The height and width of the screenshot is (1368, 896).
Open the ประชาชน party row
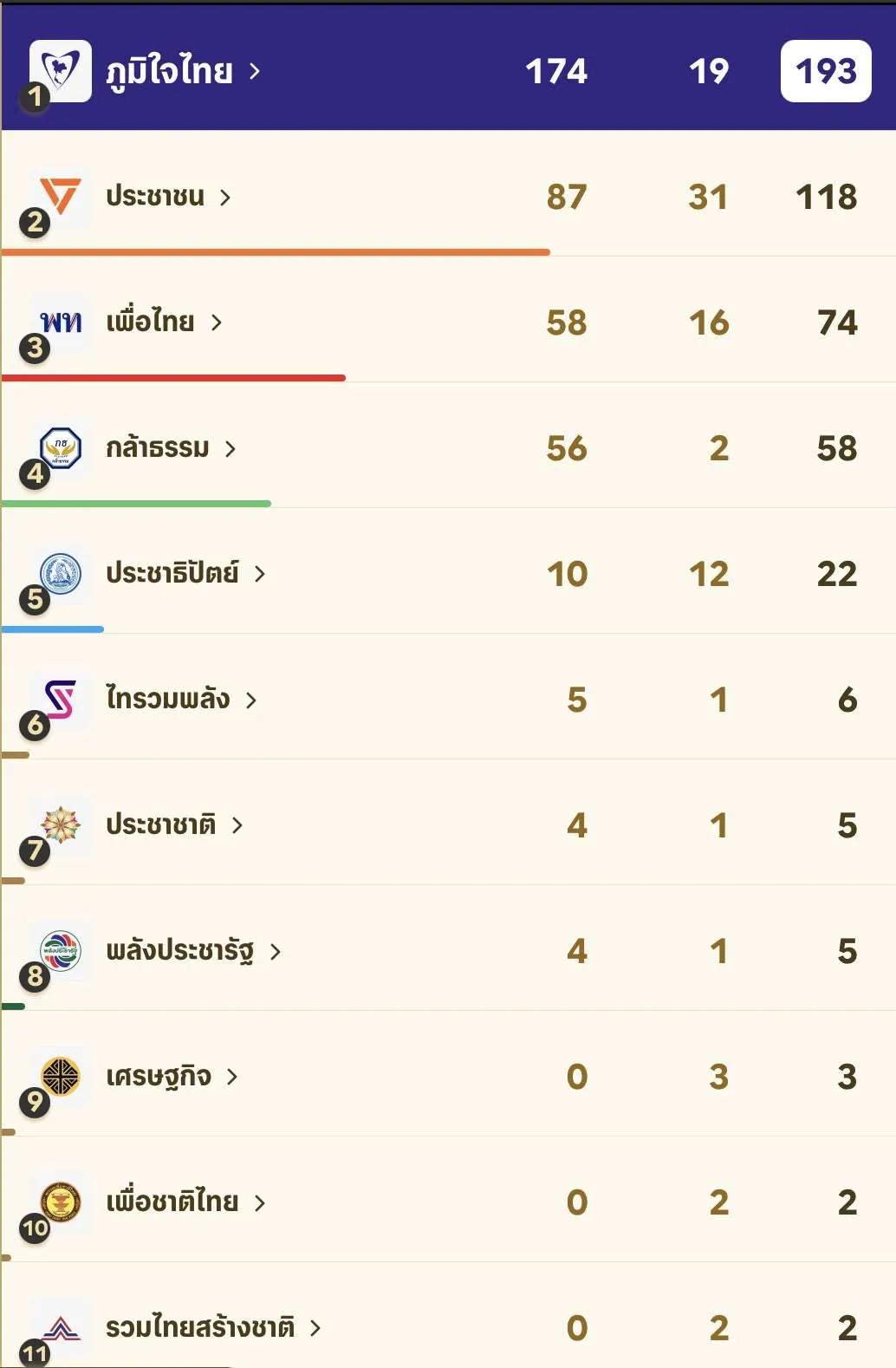(156, 197)
